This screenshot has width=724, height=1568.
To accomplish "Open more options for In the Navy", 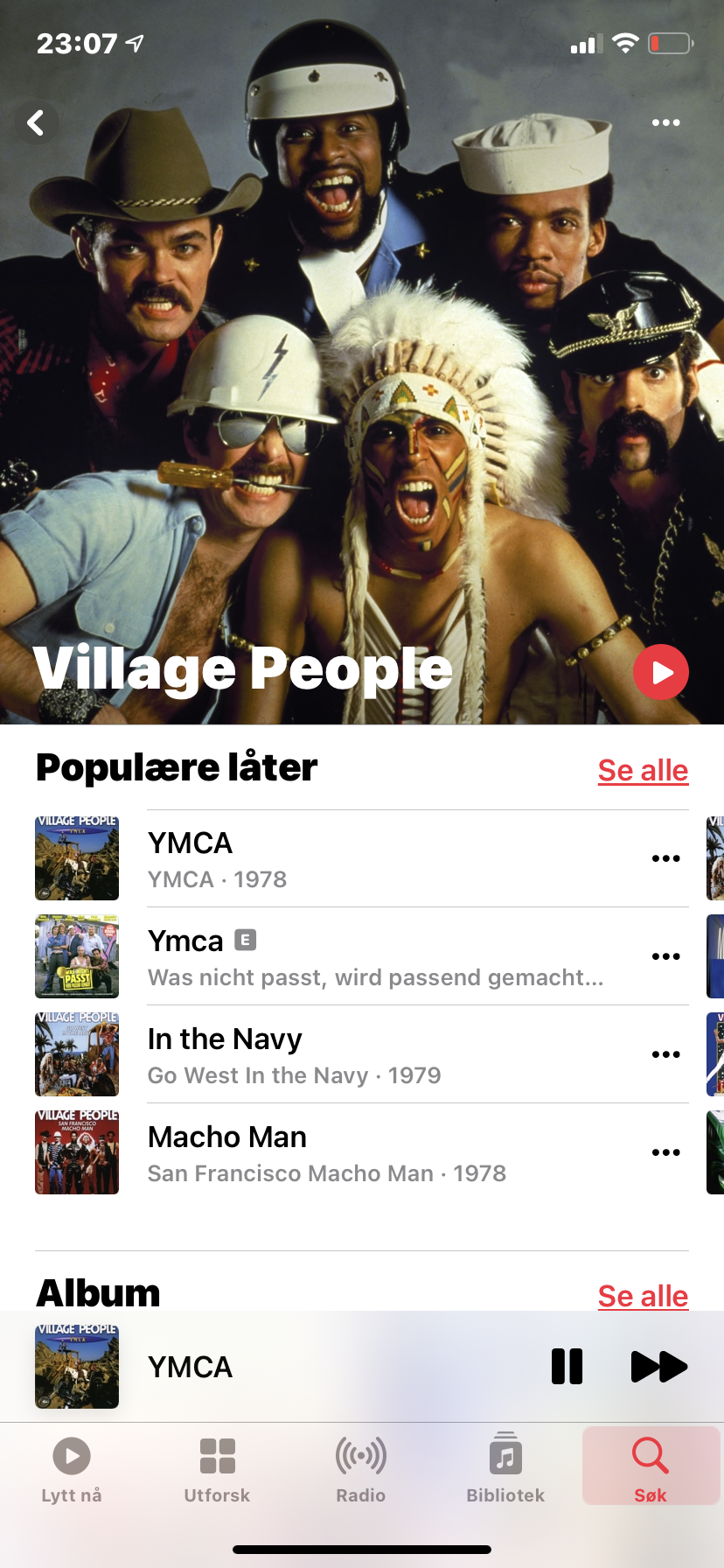I will pyautogui.click(x=665, y=1054).
